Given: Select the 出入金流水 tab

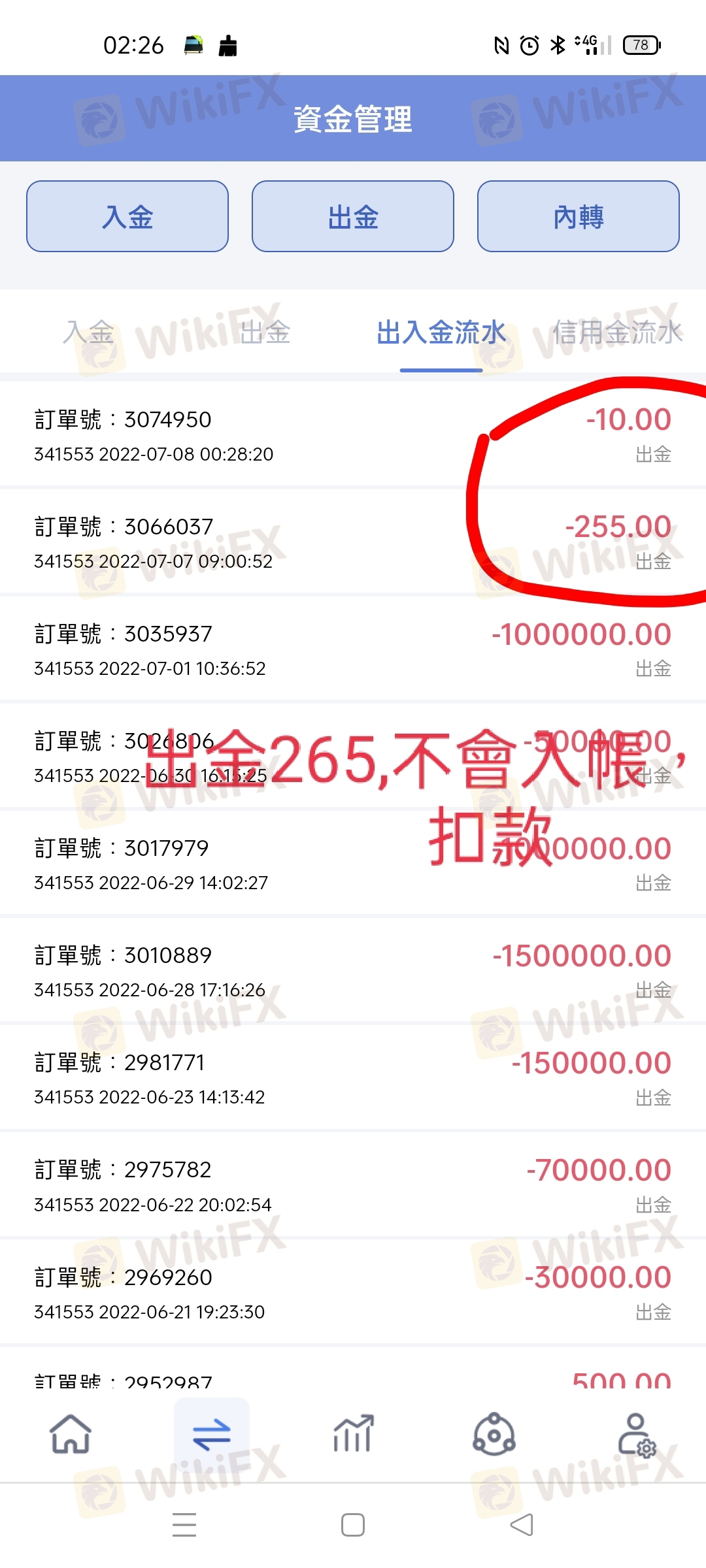Looking at the screenshot, I should coord(441,333).
